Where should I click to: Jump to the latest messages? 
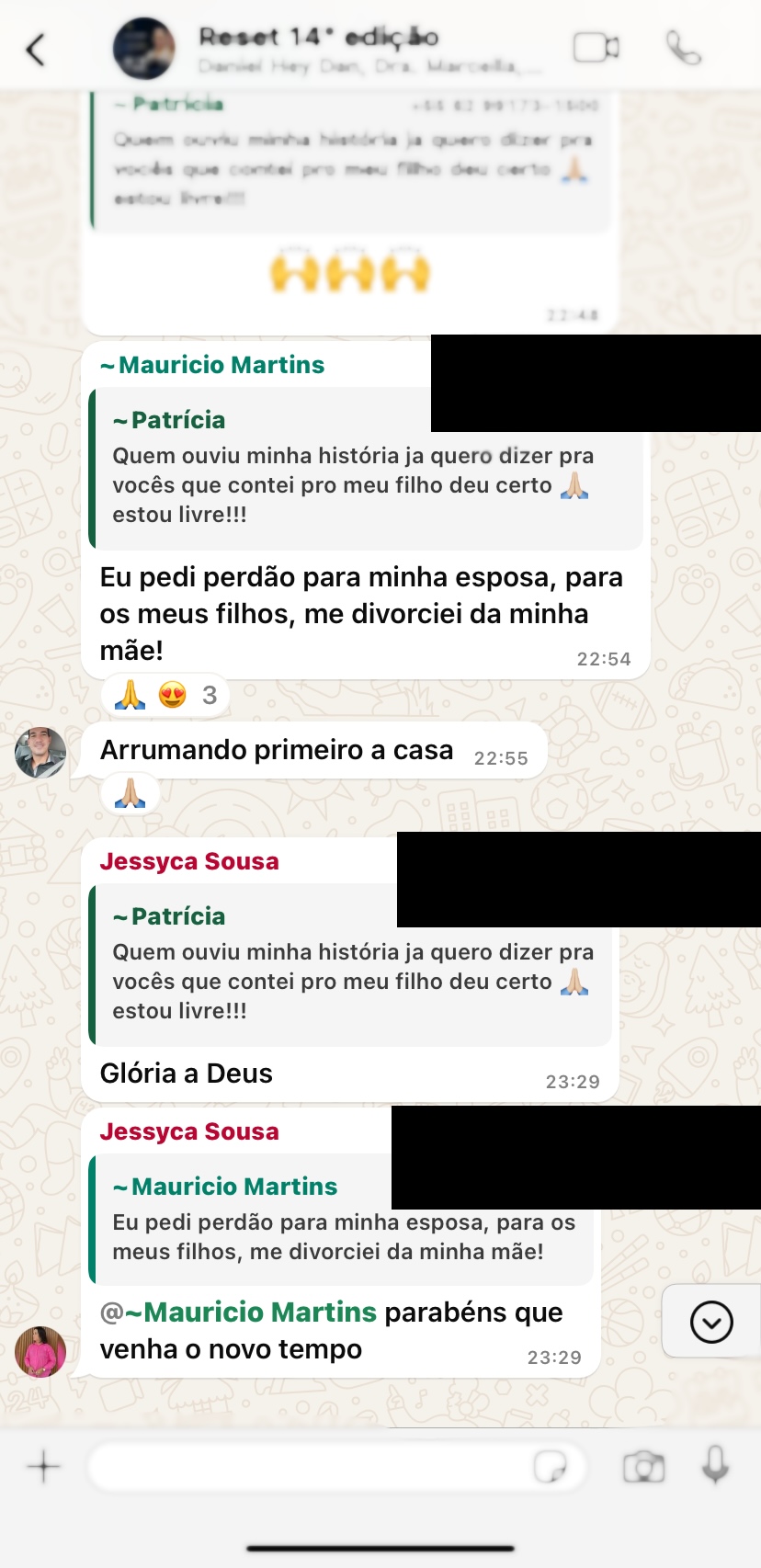click(710, 1323)
